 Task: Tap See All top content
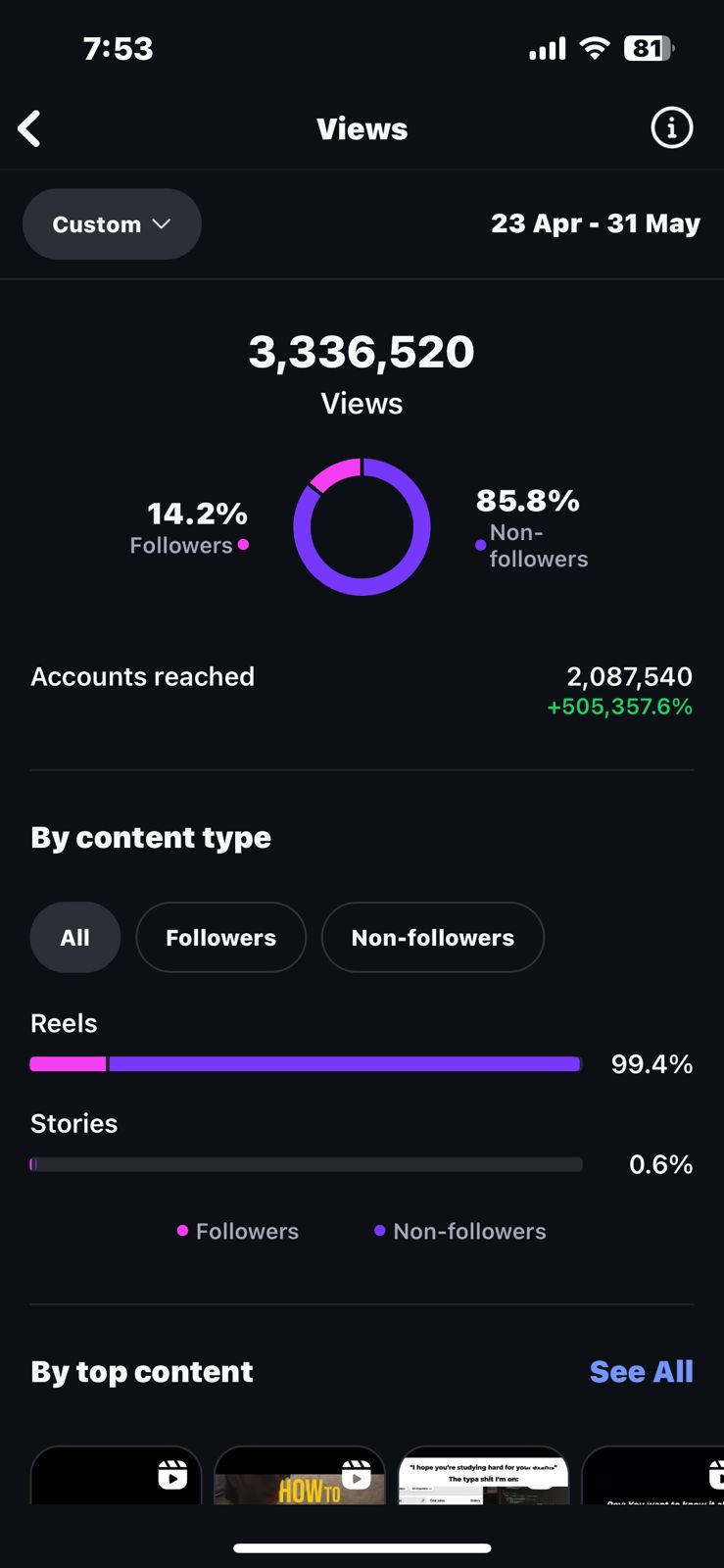tap(641, 1371)
